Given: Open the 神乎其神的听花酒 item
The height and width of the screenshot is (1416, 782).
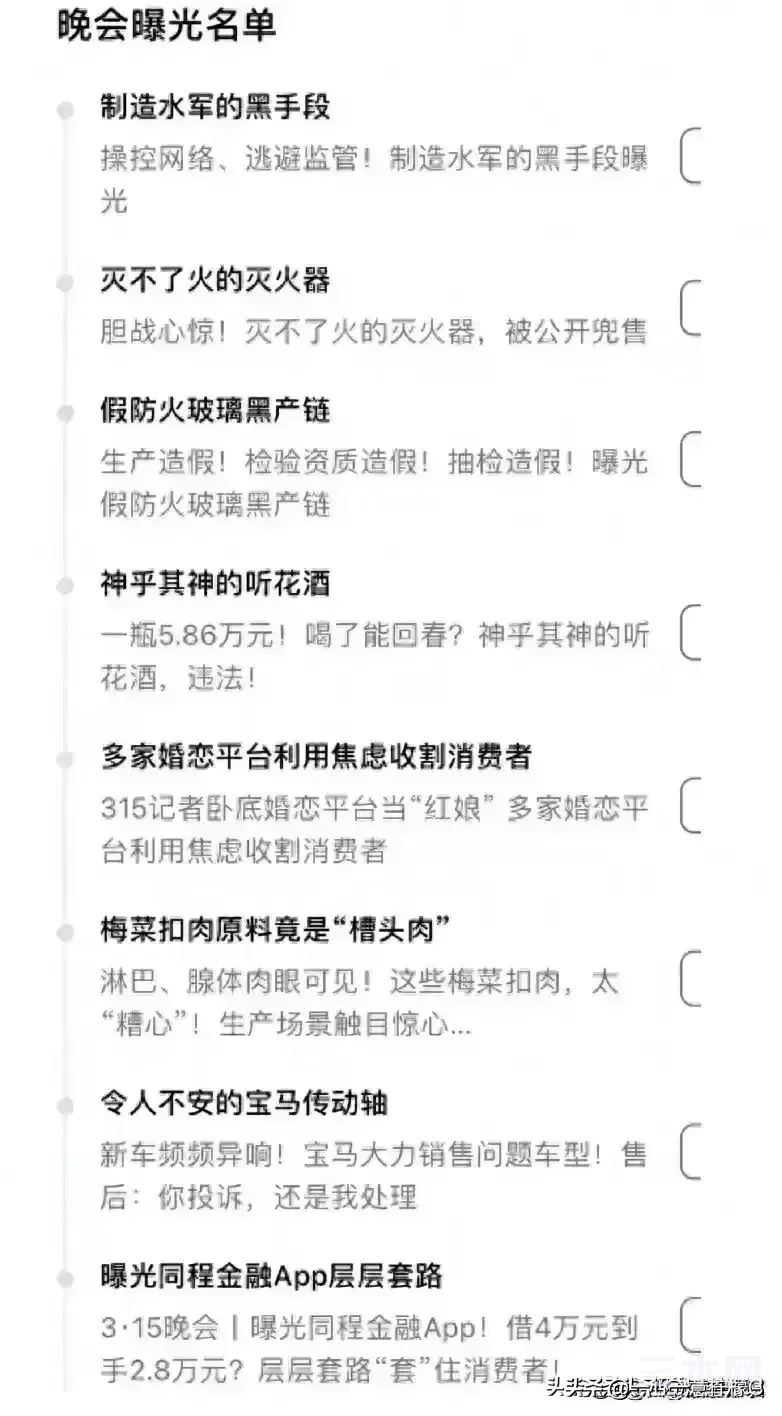Looking at the screenshot, I should (215, 583).
